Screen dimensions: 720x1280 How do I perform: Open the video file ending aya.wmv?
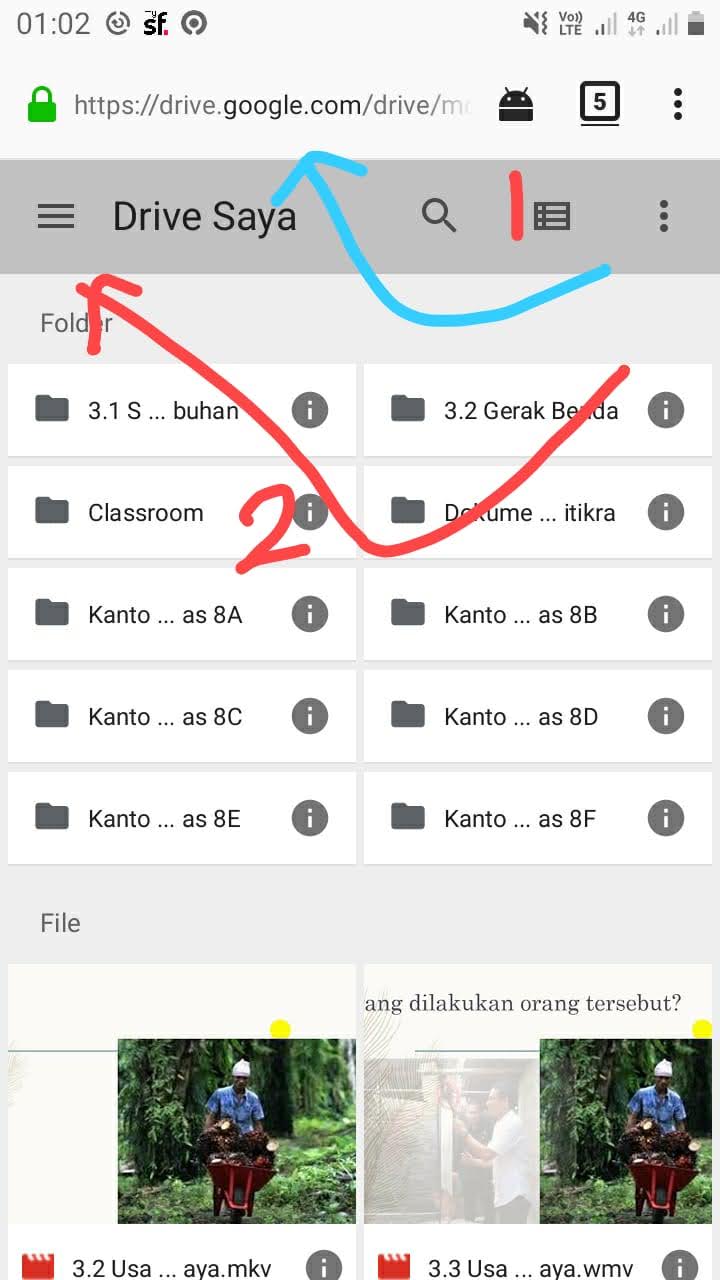click(x=538, y=1122)
